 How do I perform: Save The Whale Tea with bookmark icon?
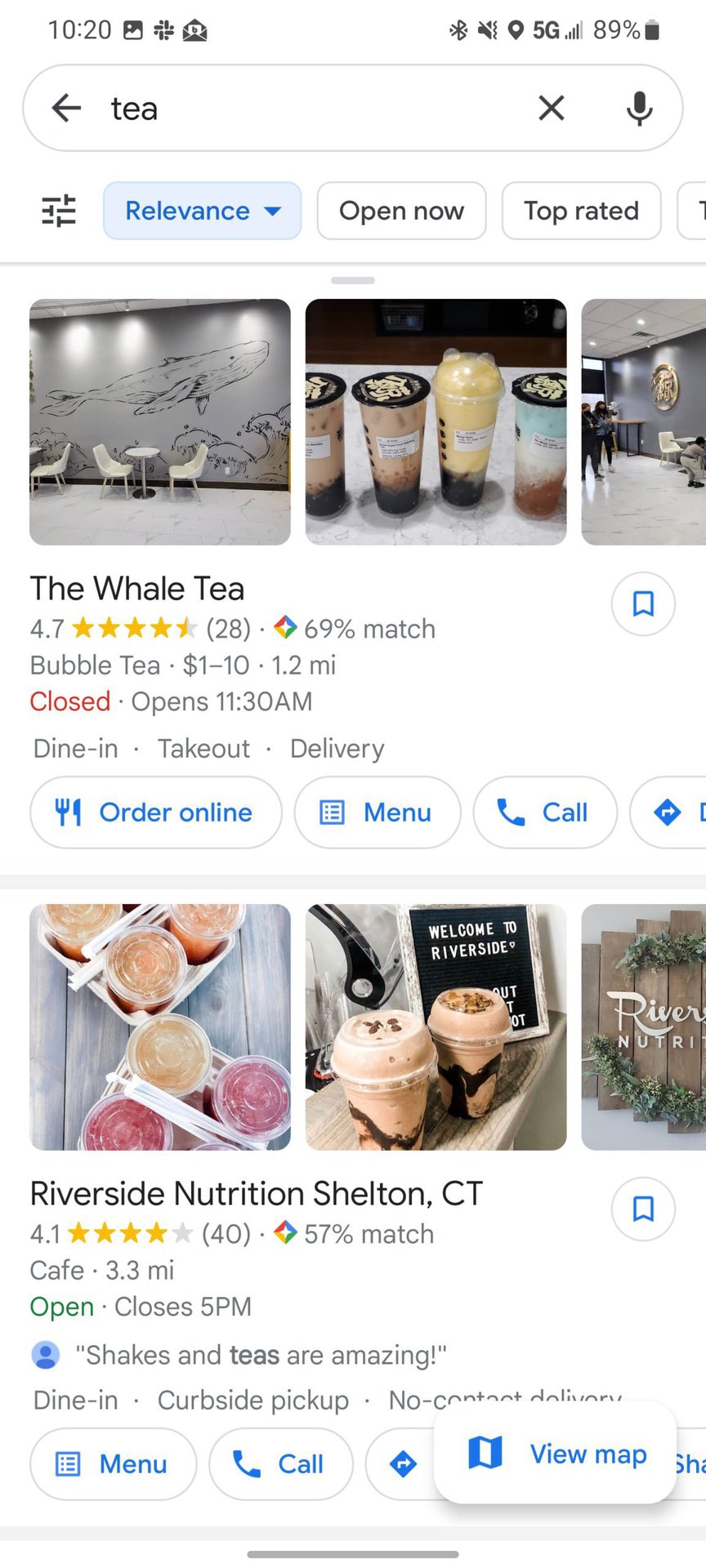click(643, 604)
